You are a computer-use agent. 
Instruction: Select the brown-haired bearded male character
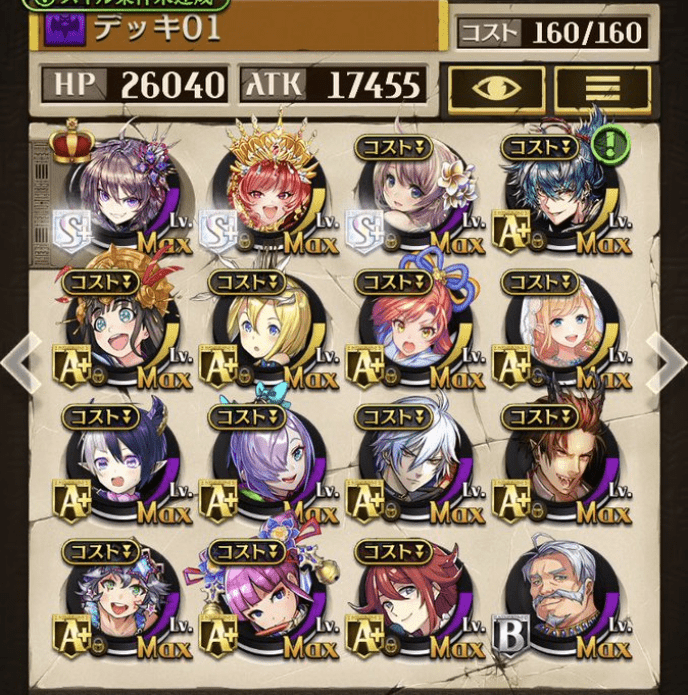560,468
